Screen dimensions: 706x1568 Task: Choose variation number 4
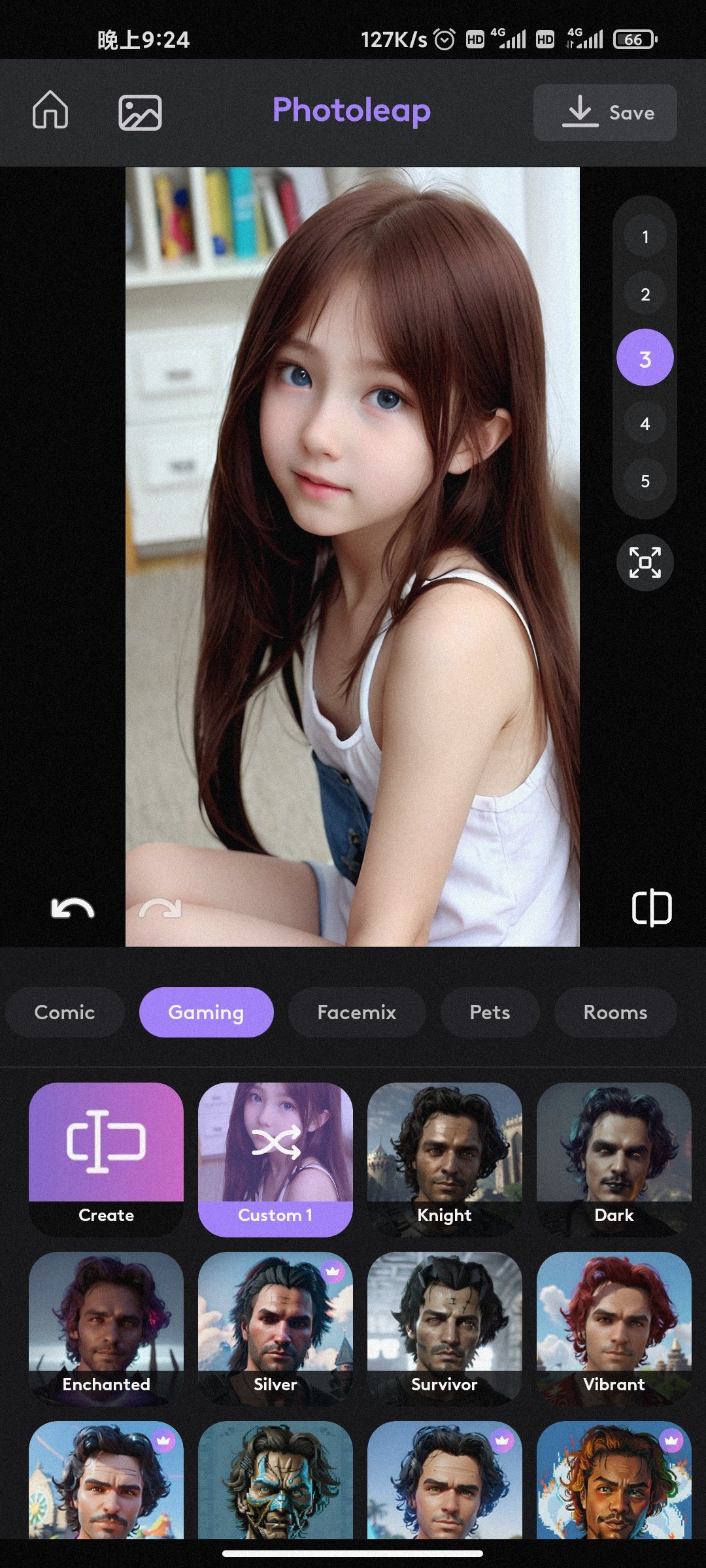click(x=645, y=423)
